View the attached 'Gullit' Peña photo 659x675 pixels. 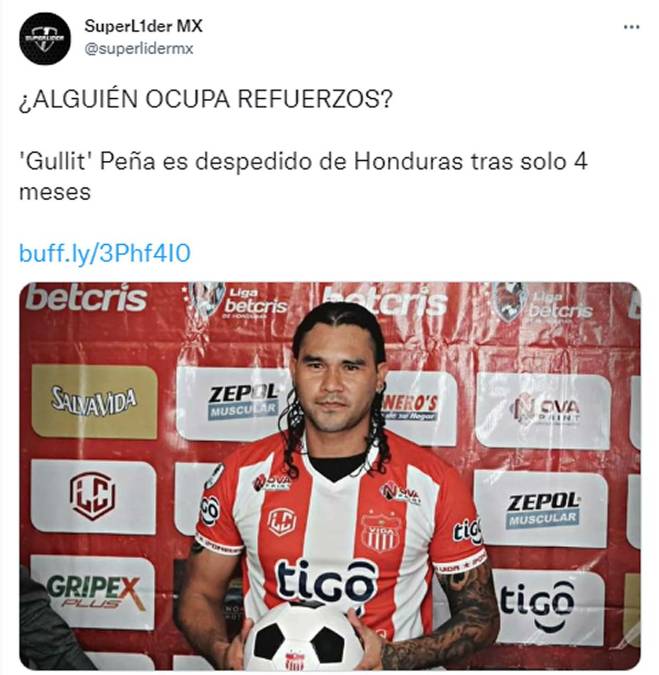pos(330,475)
